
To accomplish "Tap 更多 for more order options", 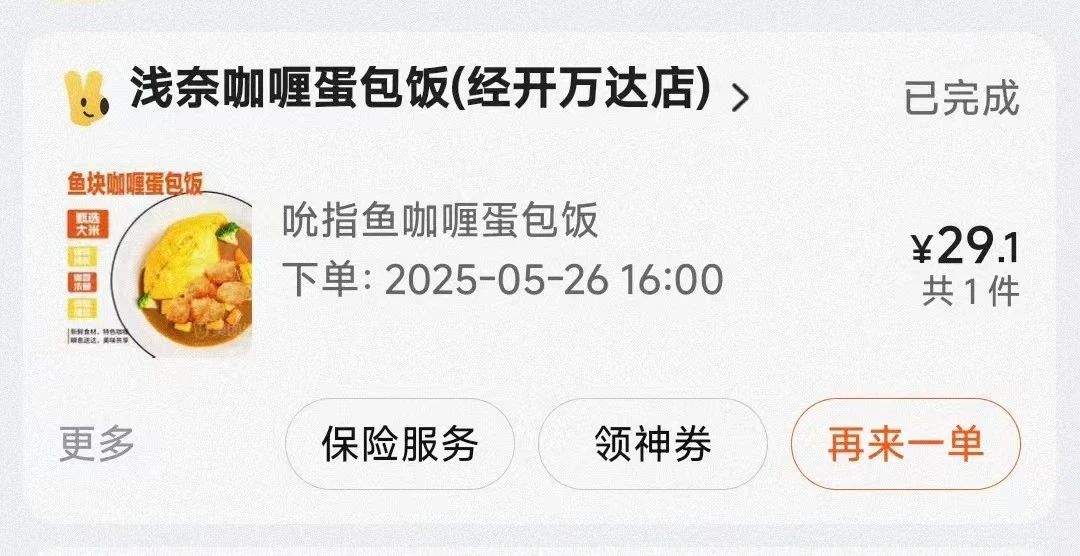I will click(97, 444).
